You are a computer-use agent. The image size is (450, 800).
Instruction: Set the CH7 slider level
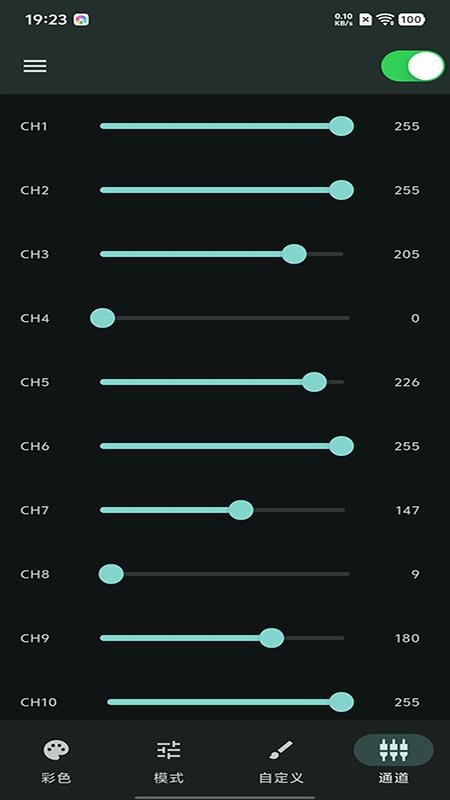tap(224, 510)
